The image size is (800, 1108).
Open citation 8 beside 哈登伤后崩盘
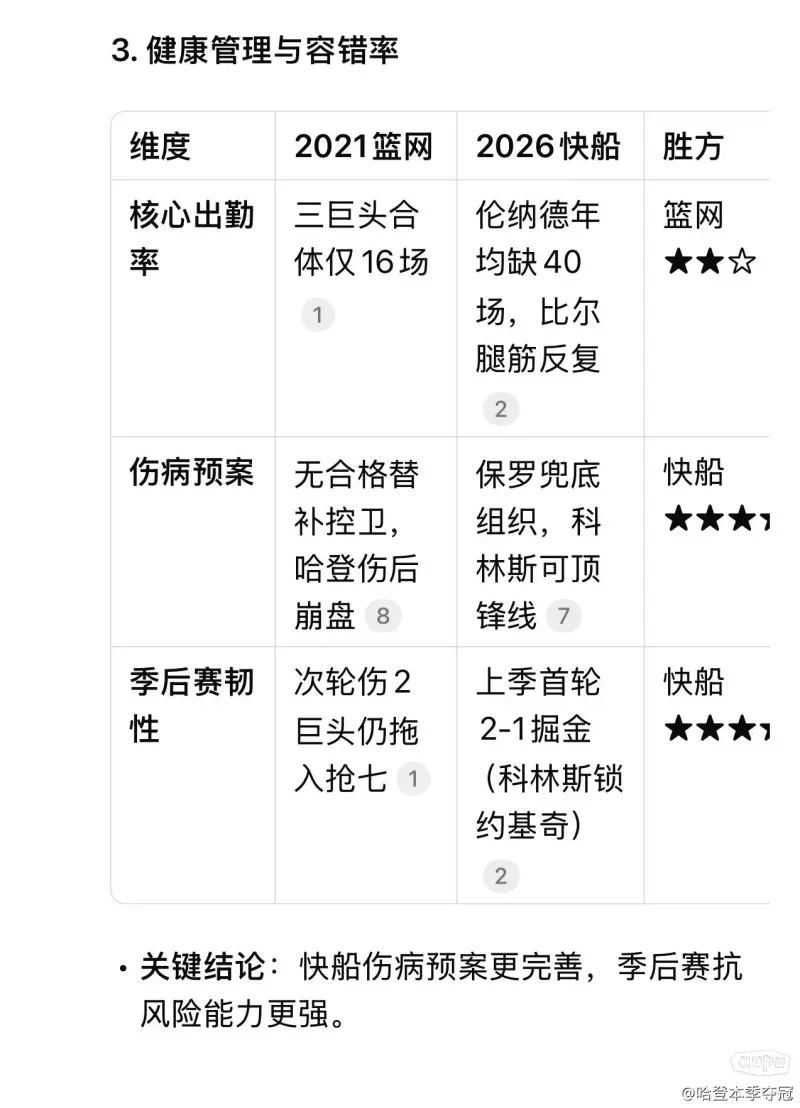(382, 616)
